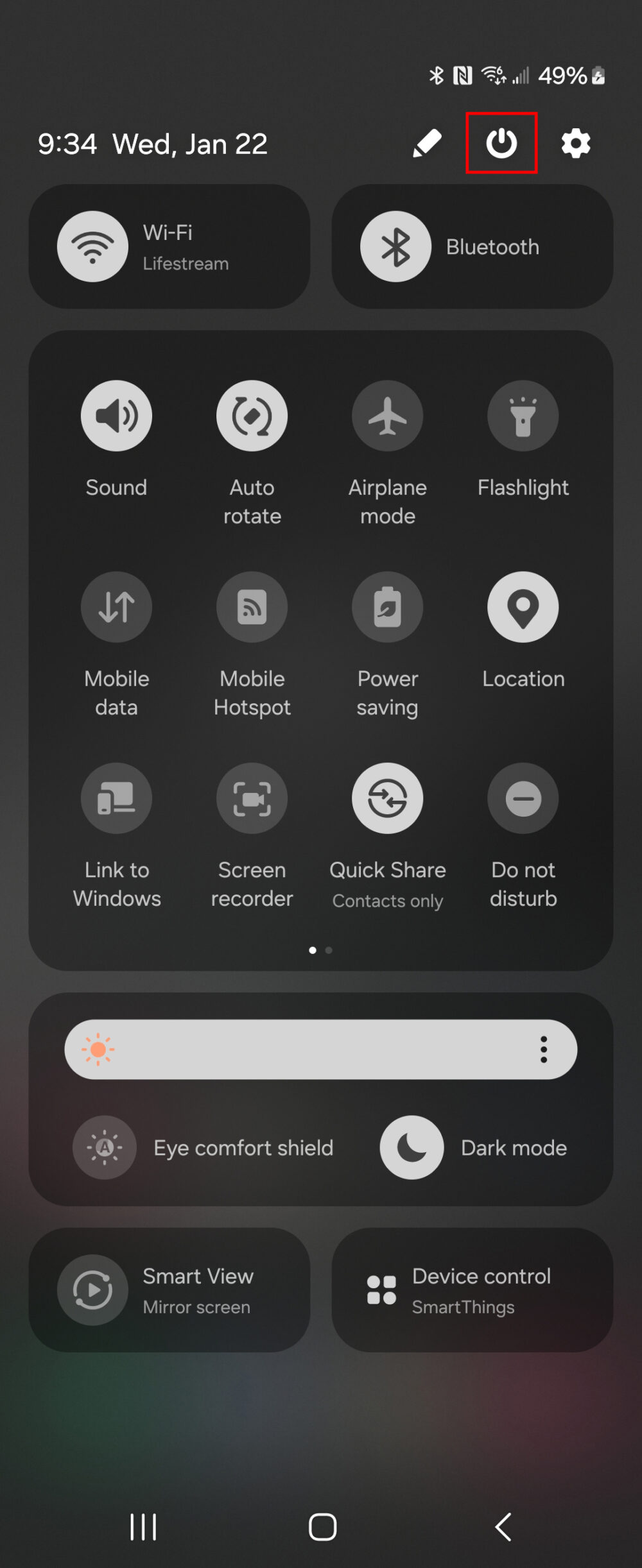Turn off Location
Image resolution: width=642 pixels, height=1568 pixels.
tap(523, 607)
